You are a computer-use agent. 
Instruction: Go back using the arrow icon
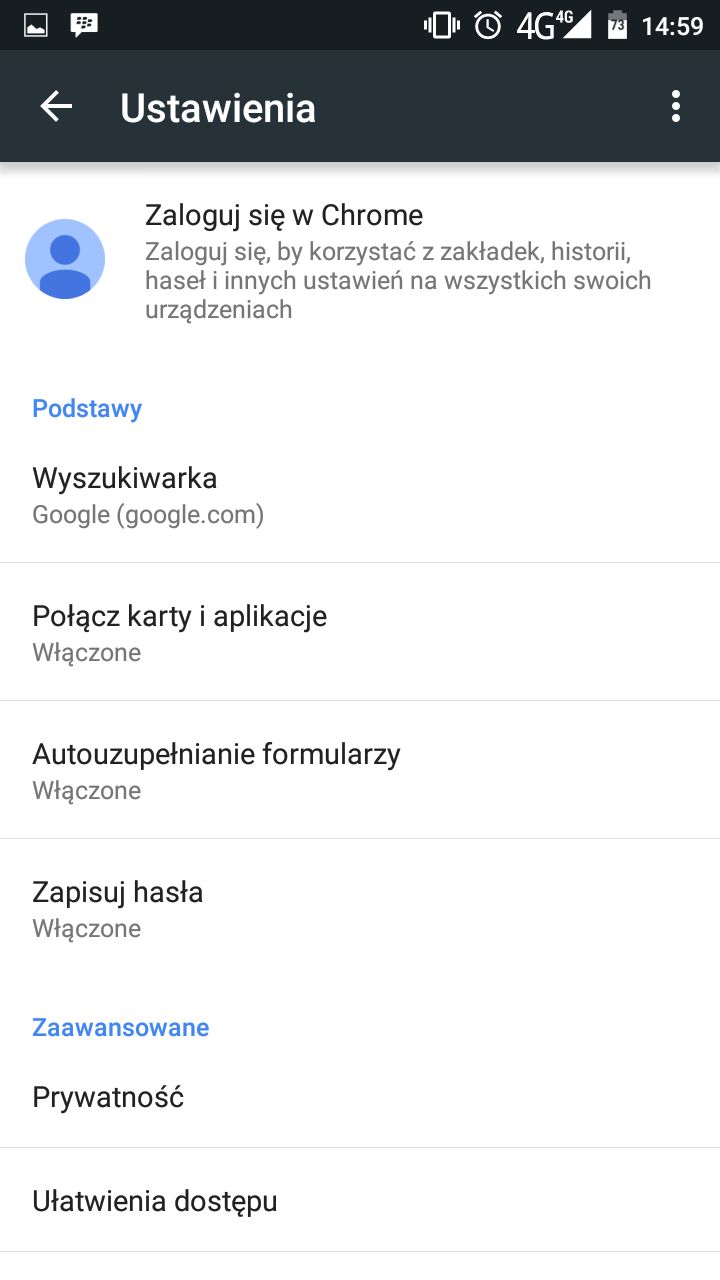coord(57,107)
